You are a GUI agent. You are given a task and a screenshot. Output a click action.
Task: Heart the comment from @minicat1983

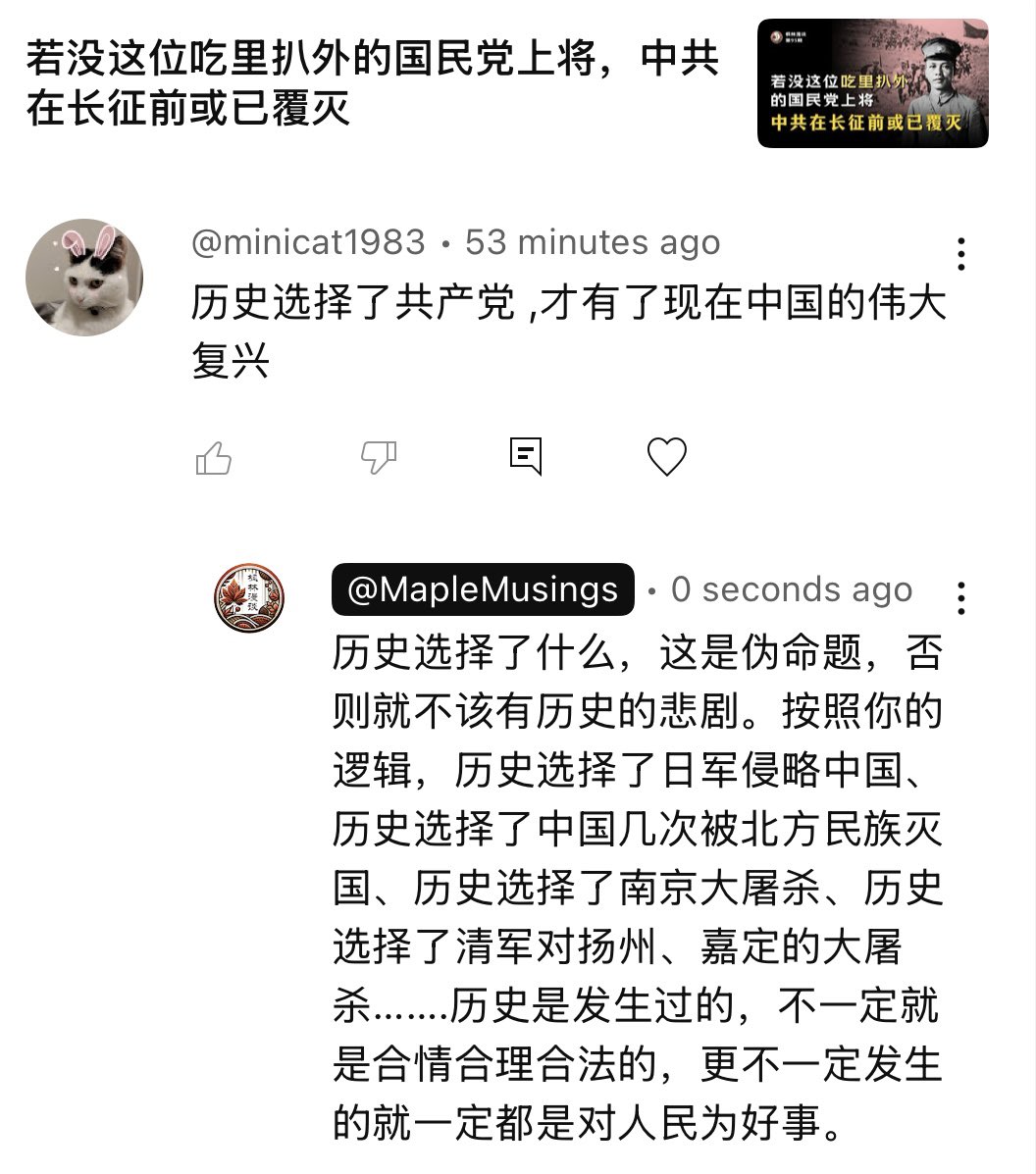pos(667,457)
